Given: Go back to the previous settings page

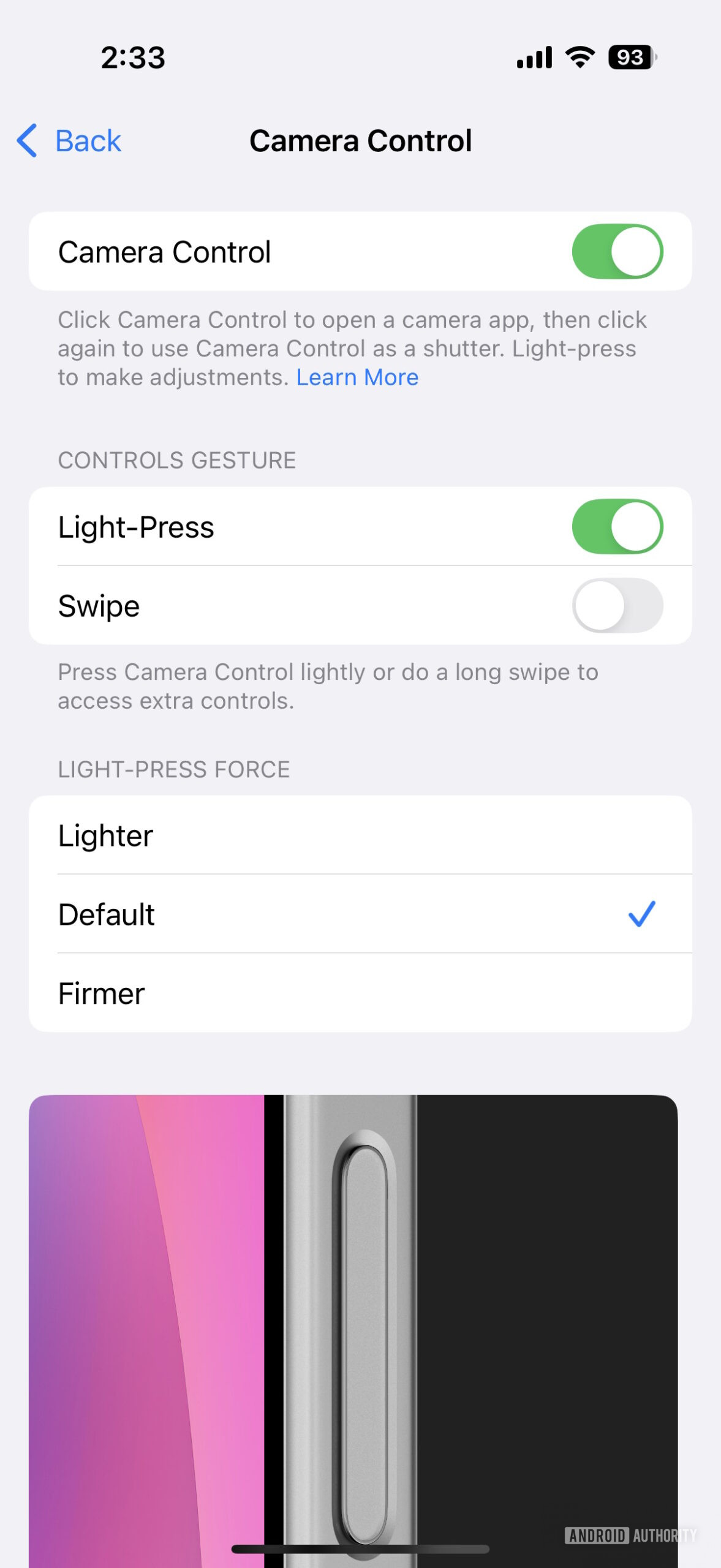Looking at the screenshot, I should coord(69,141).
